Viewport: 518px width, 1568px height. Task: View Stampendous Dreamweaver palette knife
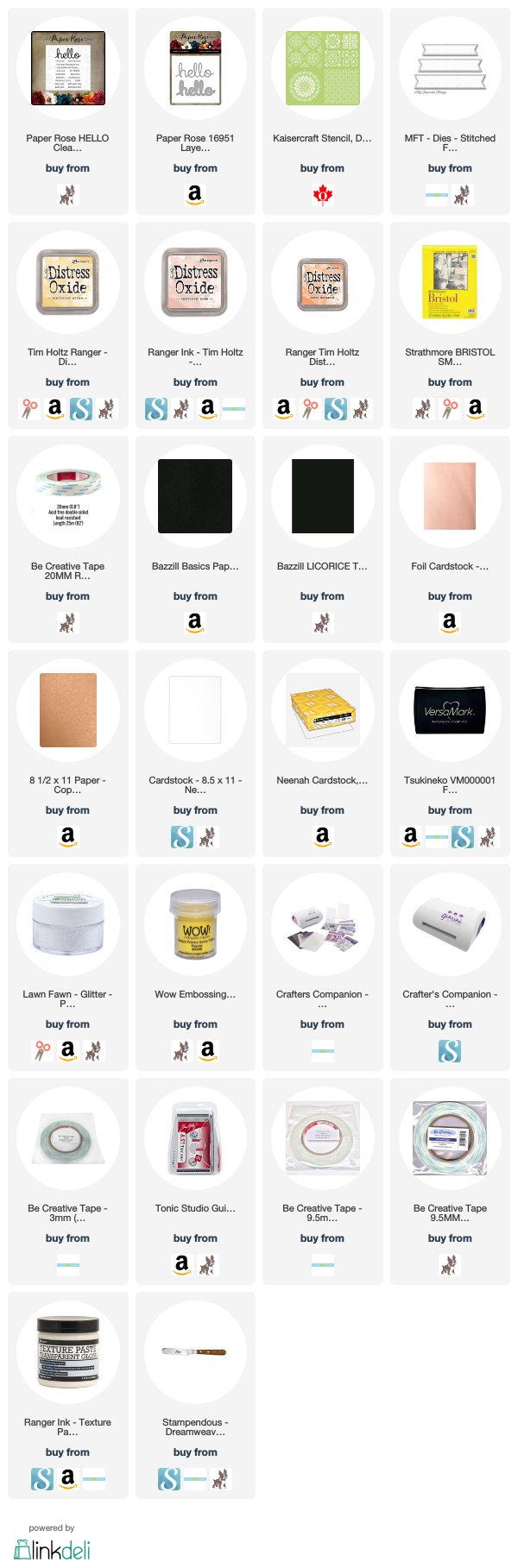[195, 1353]
